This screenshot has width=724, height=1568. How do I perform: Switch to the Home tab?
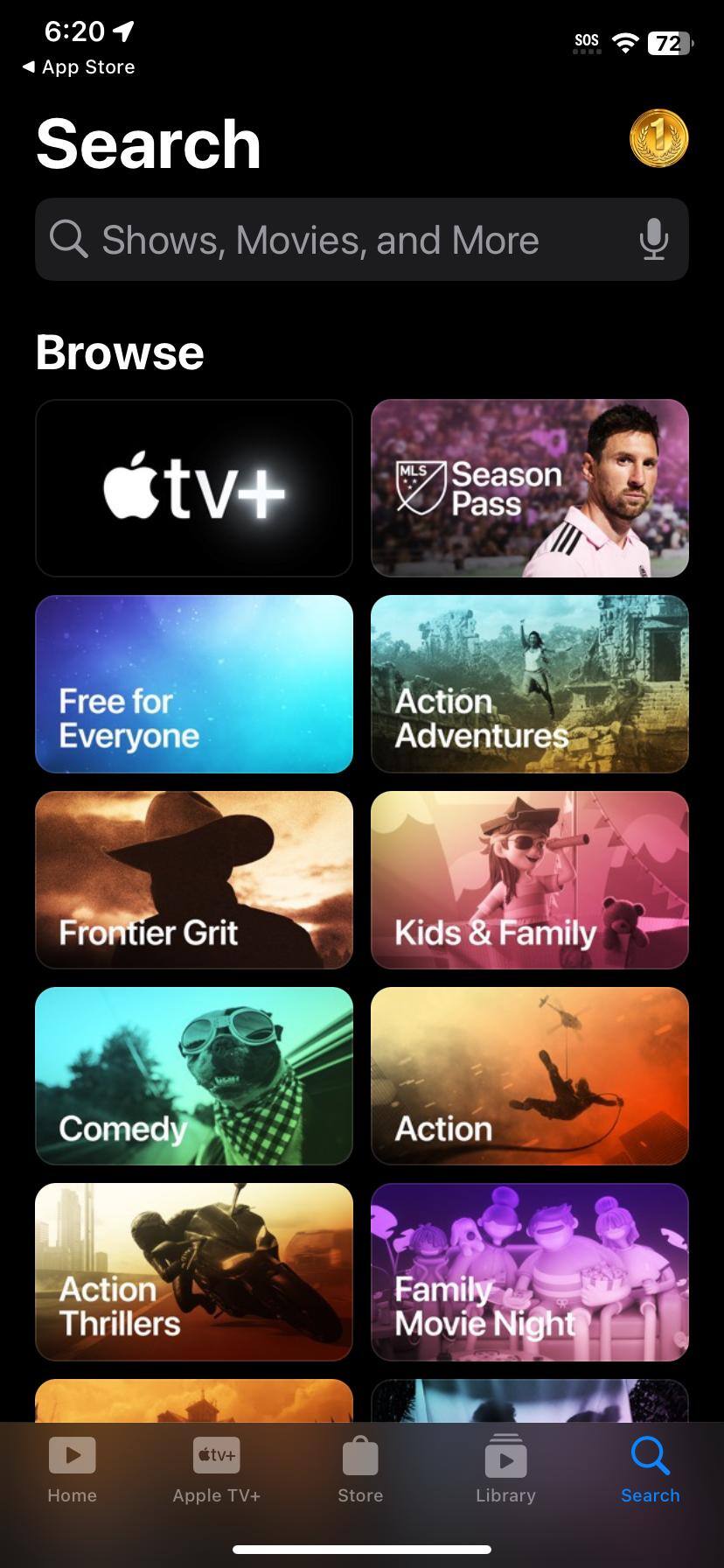coord(72,1470)
